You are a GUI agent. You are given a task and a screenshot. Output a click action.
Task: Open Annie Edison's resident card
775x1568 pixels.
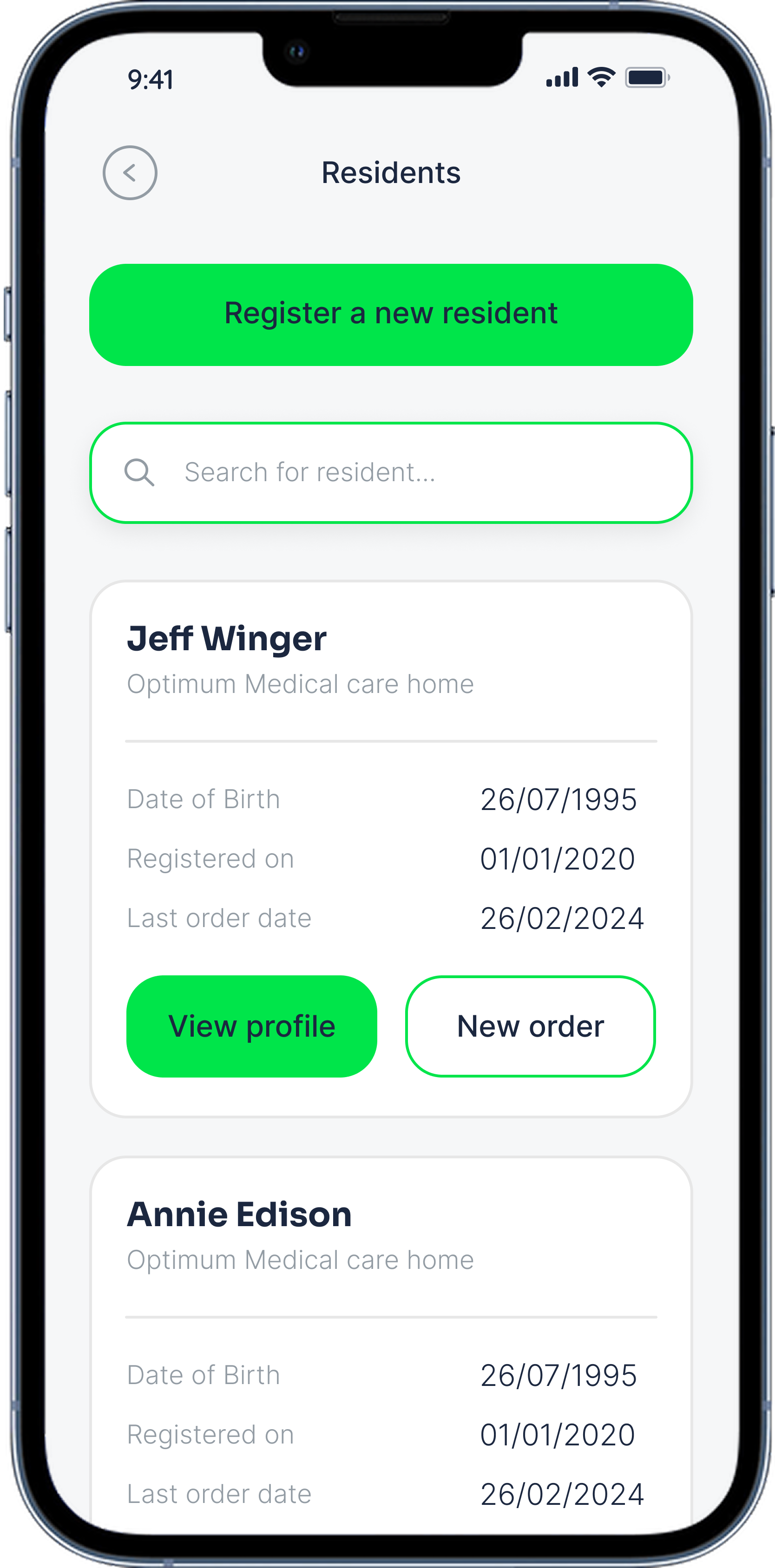click(x=239, y=1215)
